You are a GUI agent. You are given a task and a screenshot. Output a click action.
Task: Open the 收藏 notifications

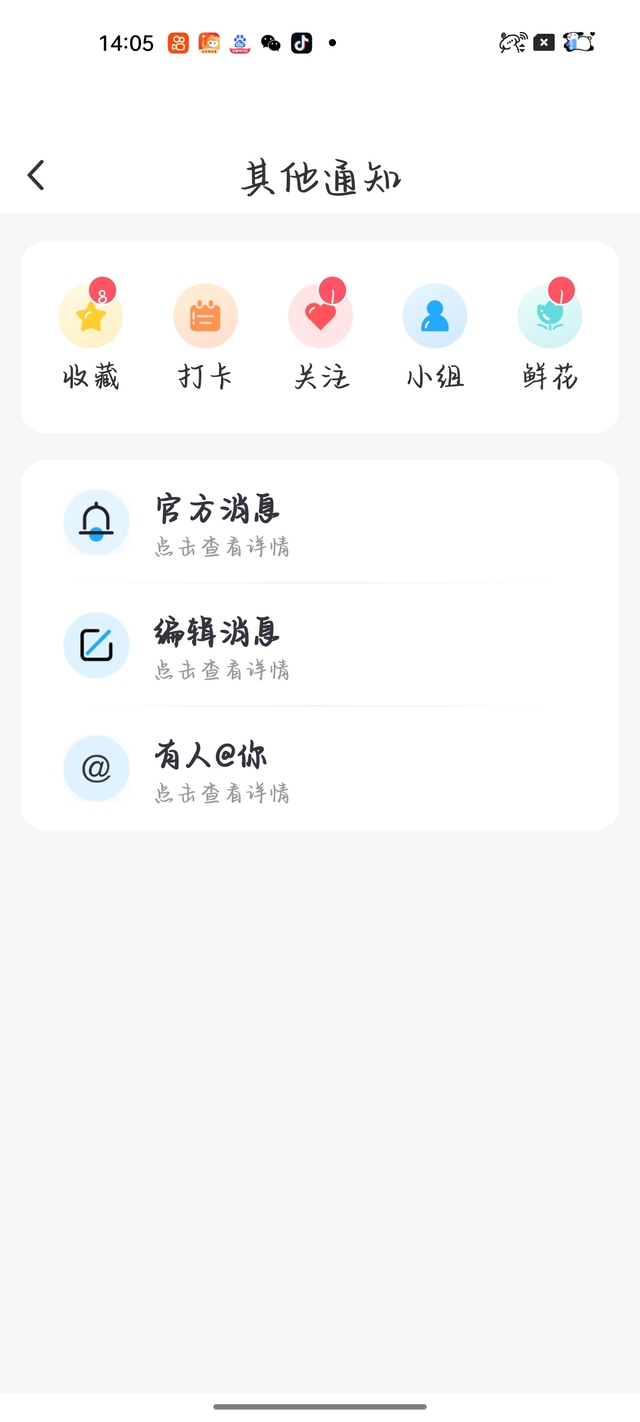click(90, 335)
